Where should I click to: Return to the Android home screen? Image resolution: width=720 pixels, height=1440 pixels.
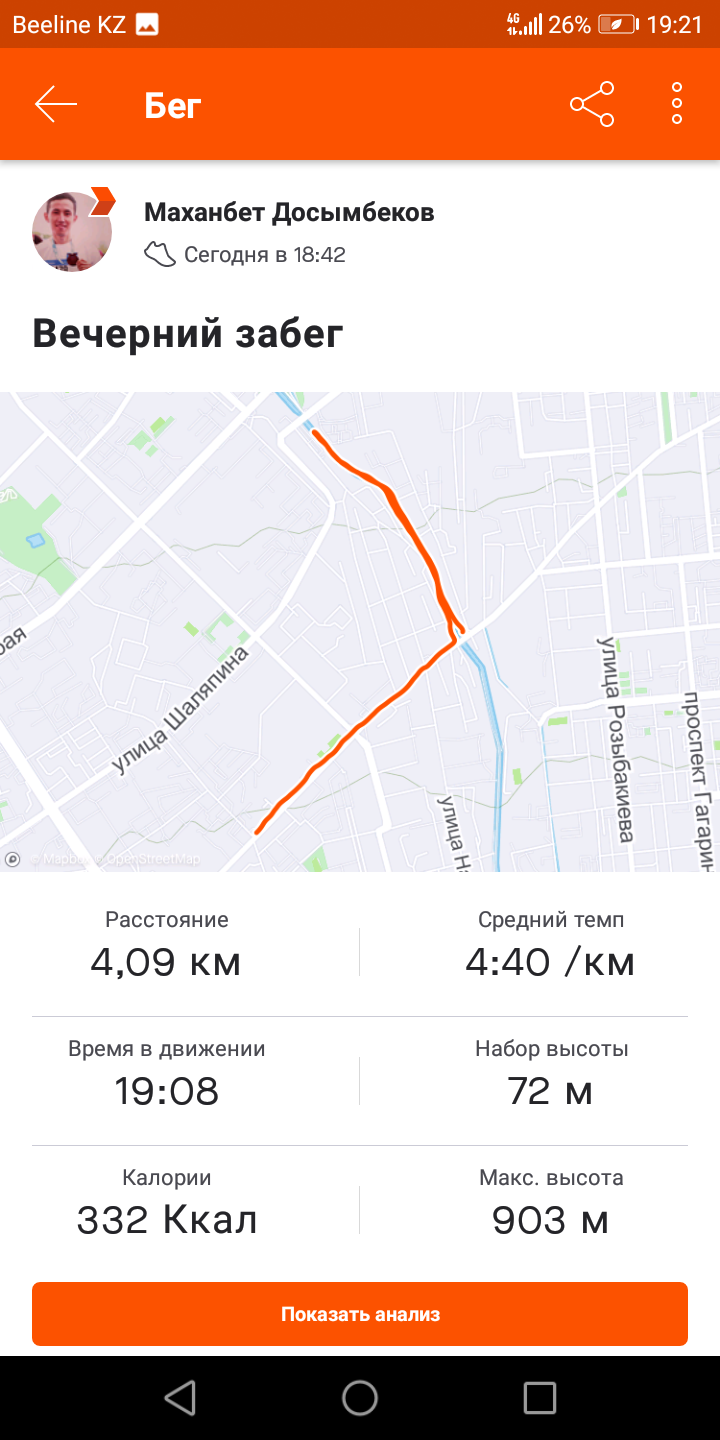pyautogui.click(x=360, y=1398)
